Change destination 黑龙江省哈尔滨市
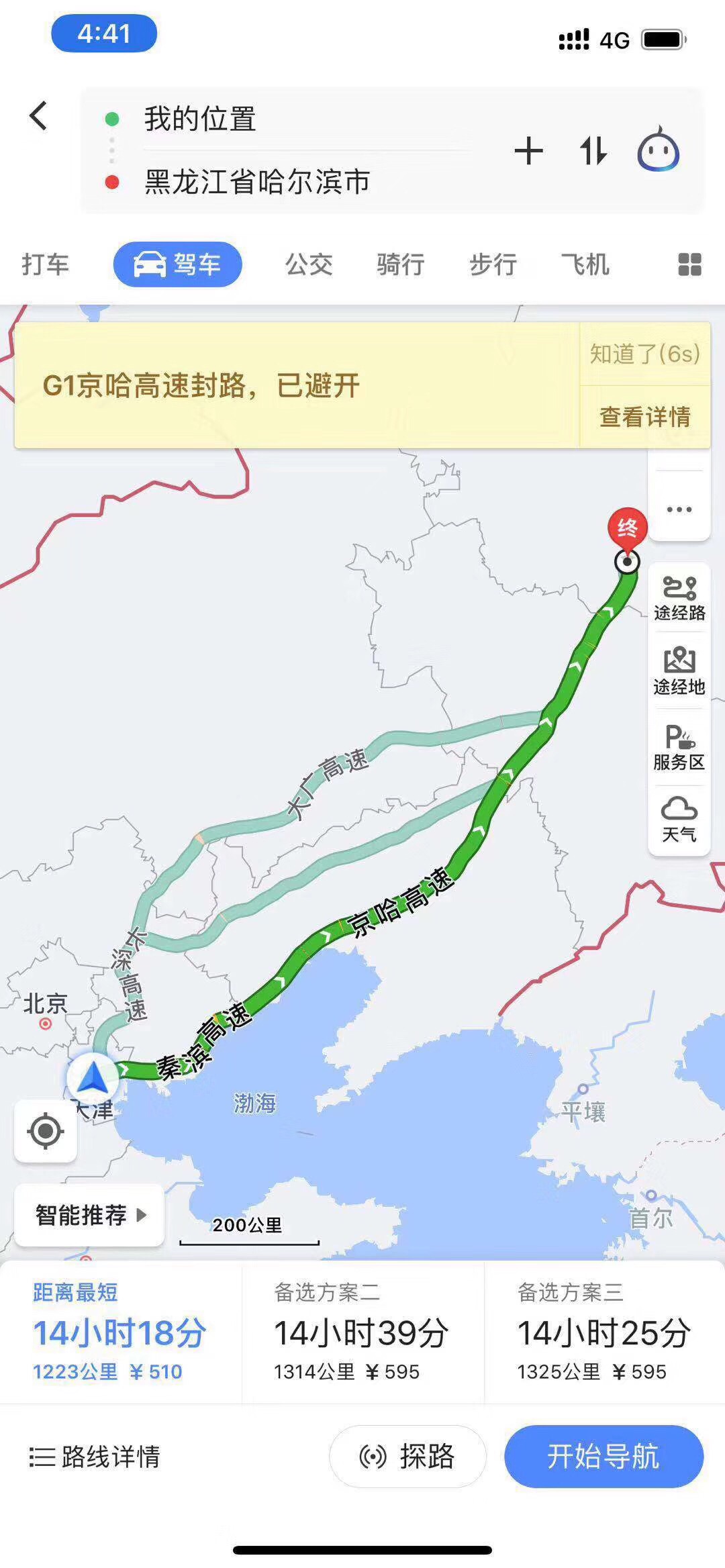The height and width of the screenshot is (1568, 725). pos(257,182)
